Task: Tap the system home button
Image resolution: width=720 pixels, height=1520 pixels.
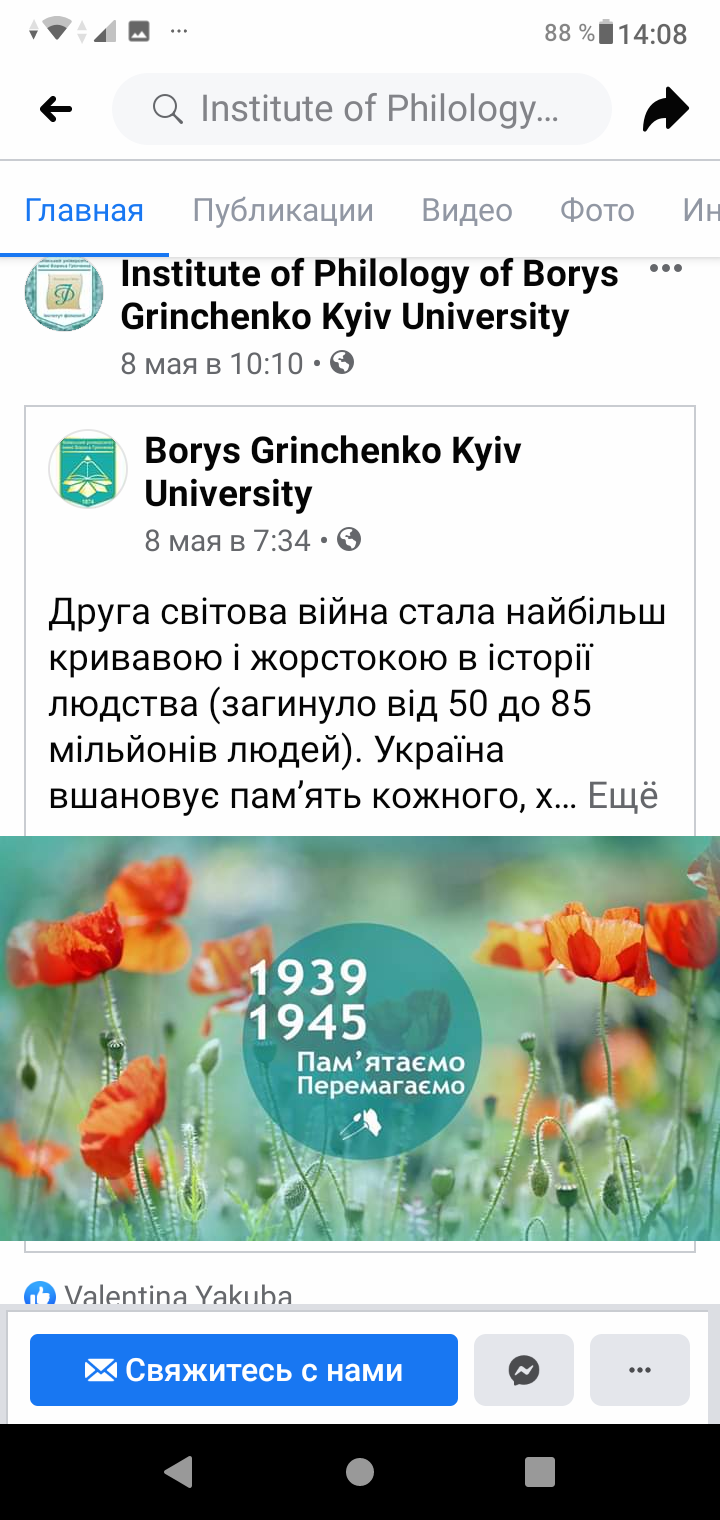Action: pos(360,1471)
